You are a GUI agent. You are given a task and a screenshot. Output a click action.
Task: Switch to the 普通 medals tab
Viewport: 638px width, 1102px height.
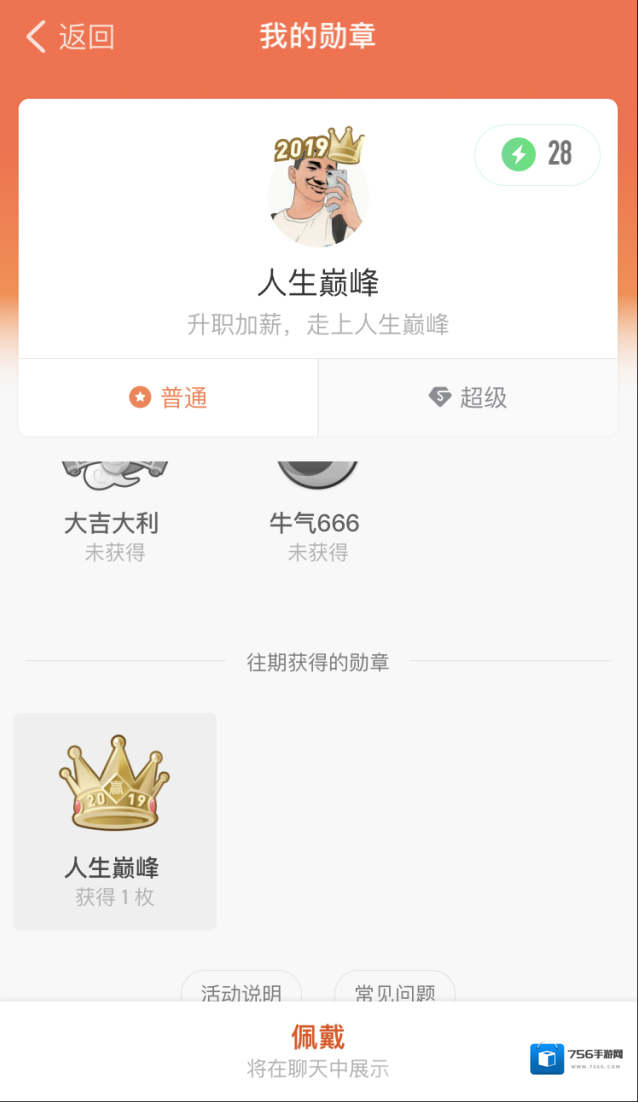tap(168, 398)
